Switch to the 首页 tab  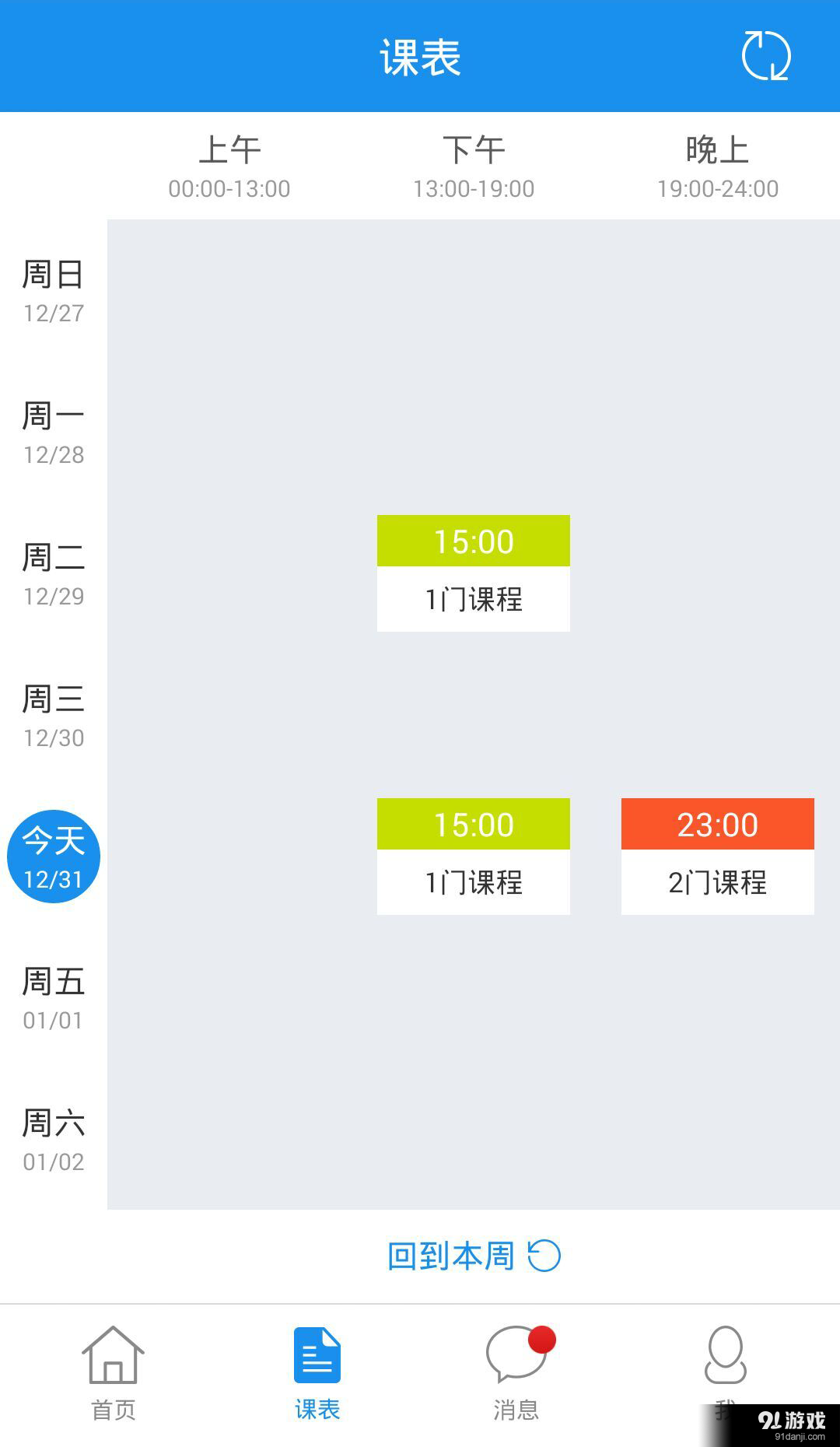(x=113, y=1369)
